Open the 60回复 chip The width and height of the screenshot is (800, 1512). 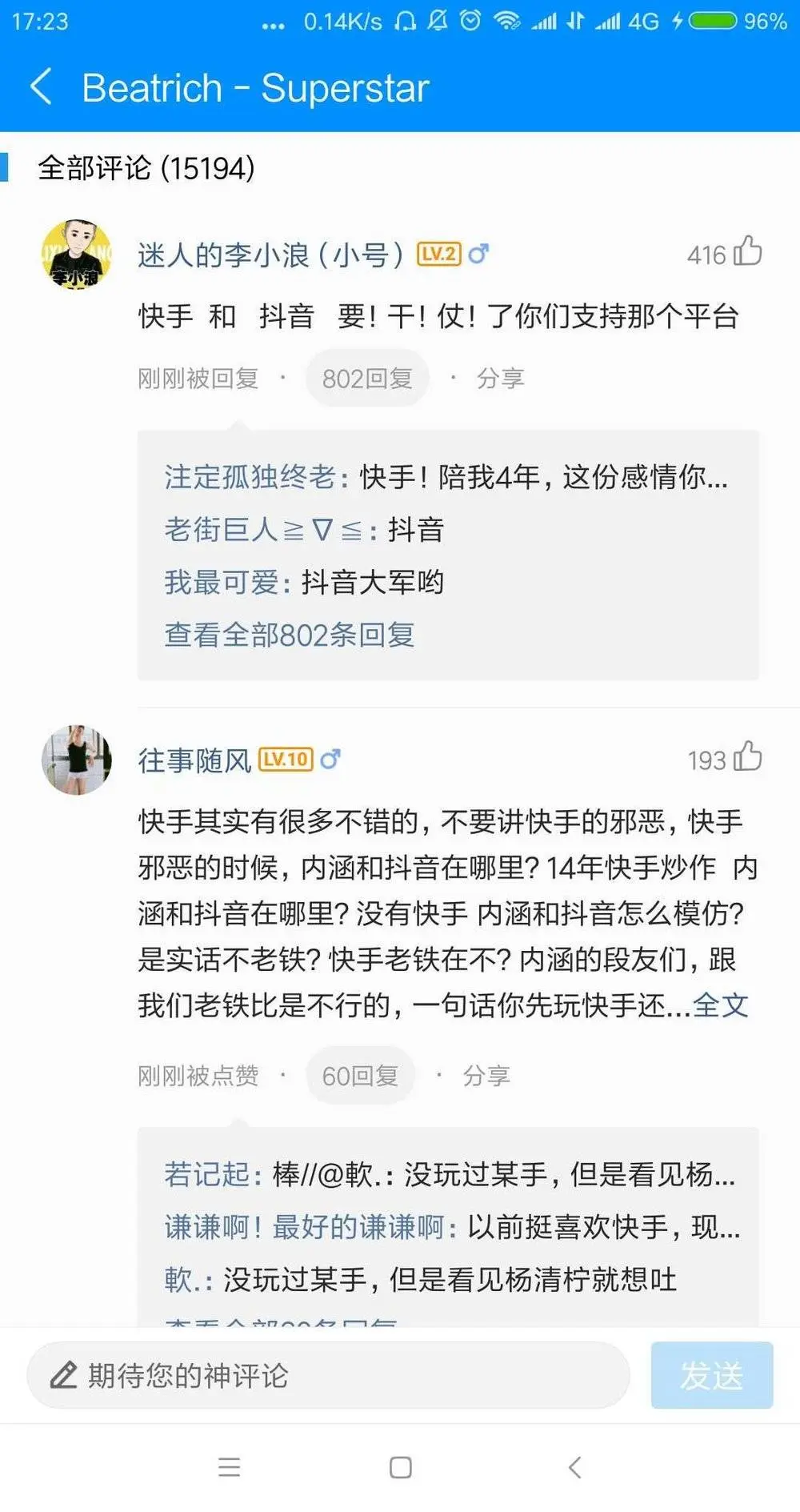(x=360, y=1076)
